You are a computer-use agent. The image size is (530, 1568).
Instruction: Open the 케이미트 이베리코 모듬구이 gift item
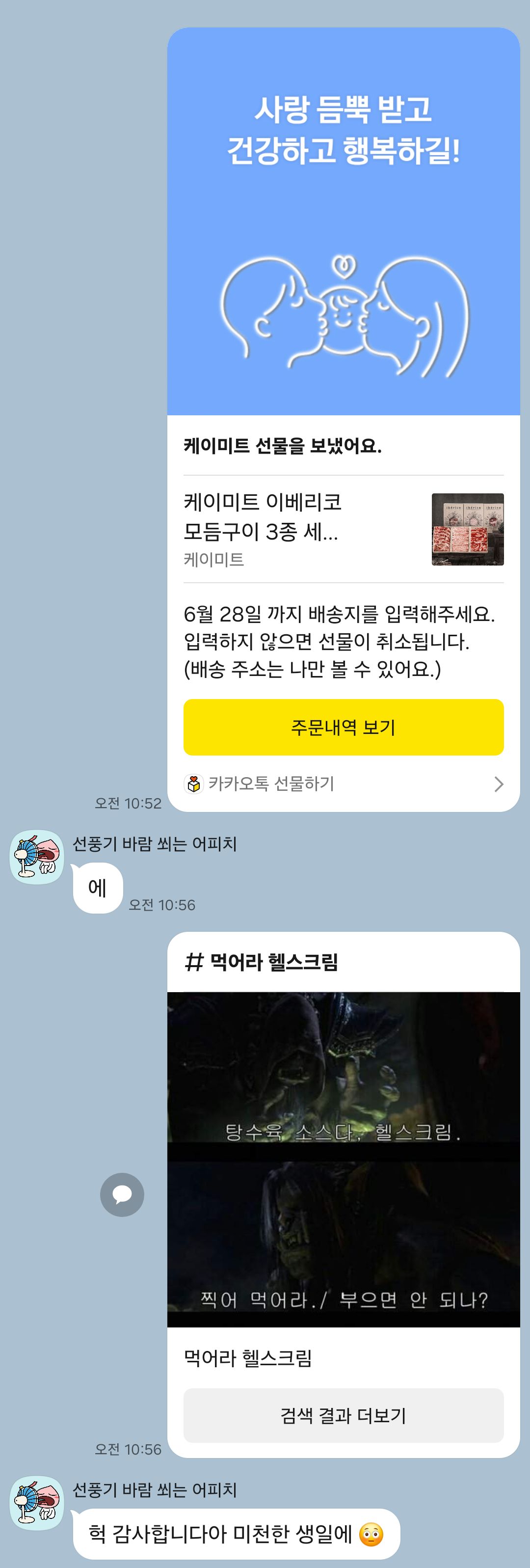click(343, 528)
